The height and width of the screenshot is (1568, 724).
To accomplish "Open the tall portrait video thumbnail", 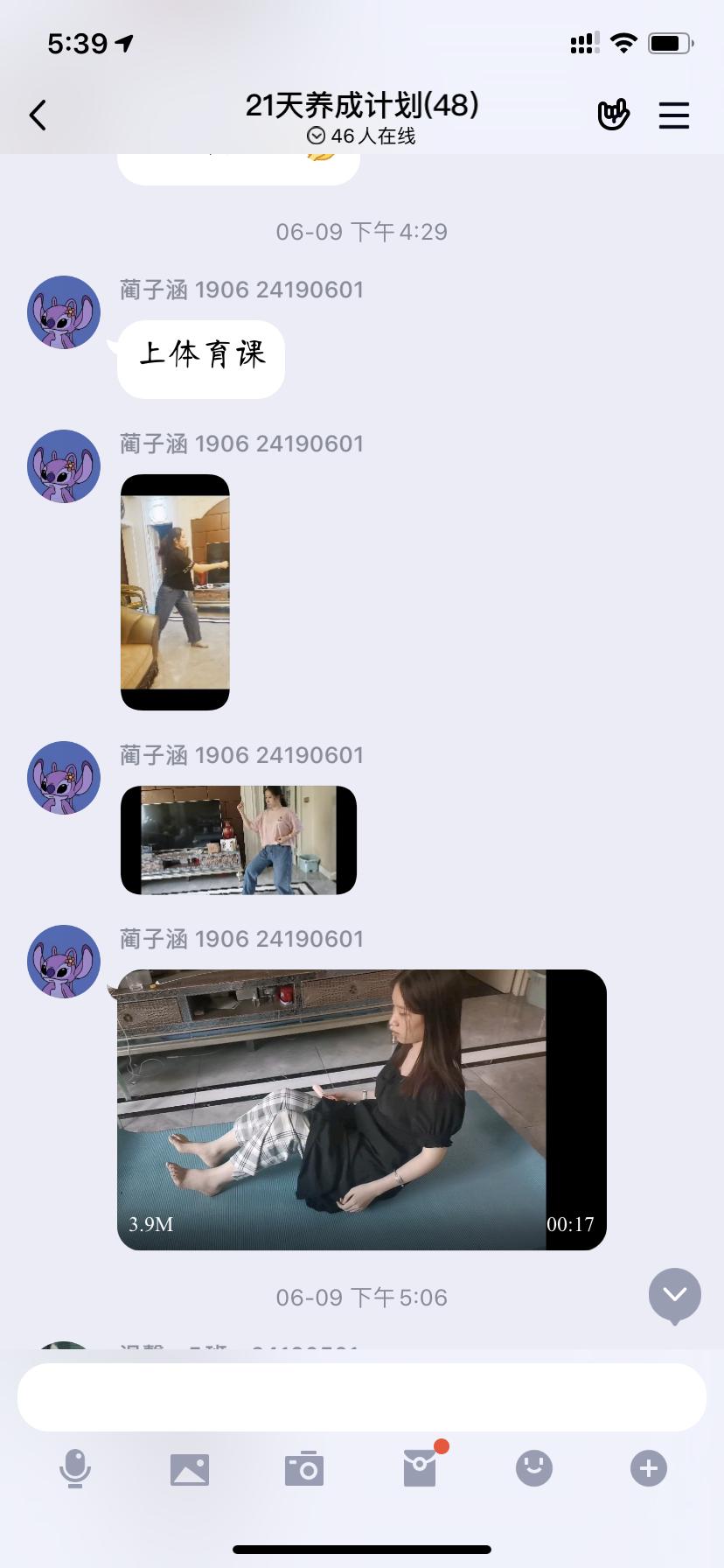I will 175,592.
